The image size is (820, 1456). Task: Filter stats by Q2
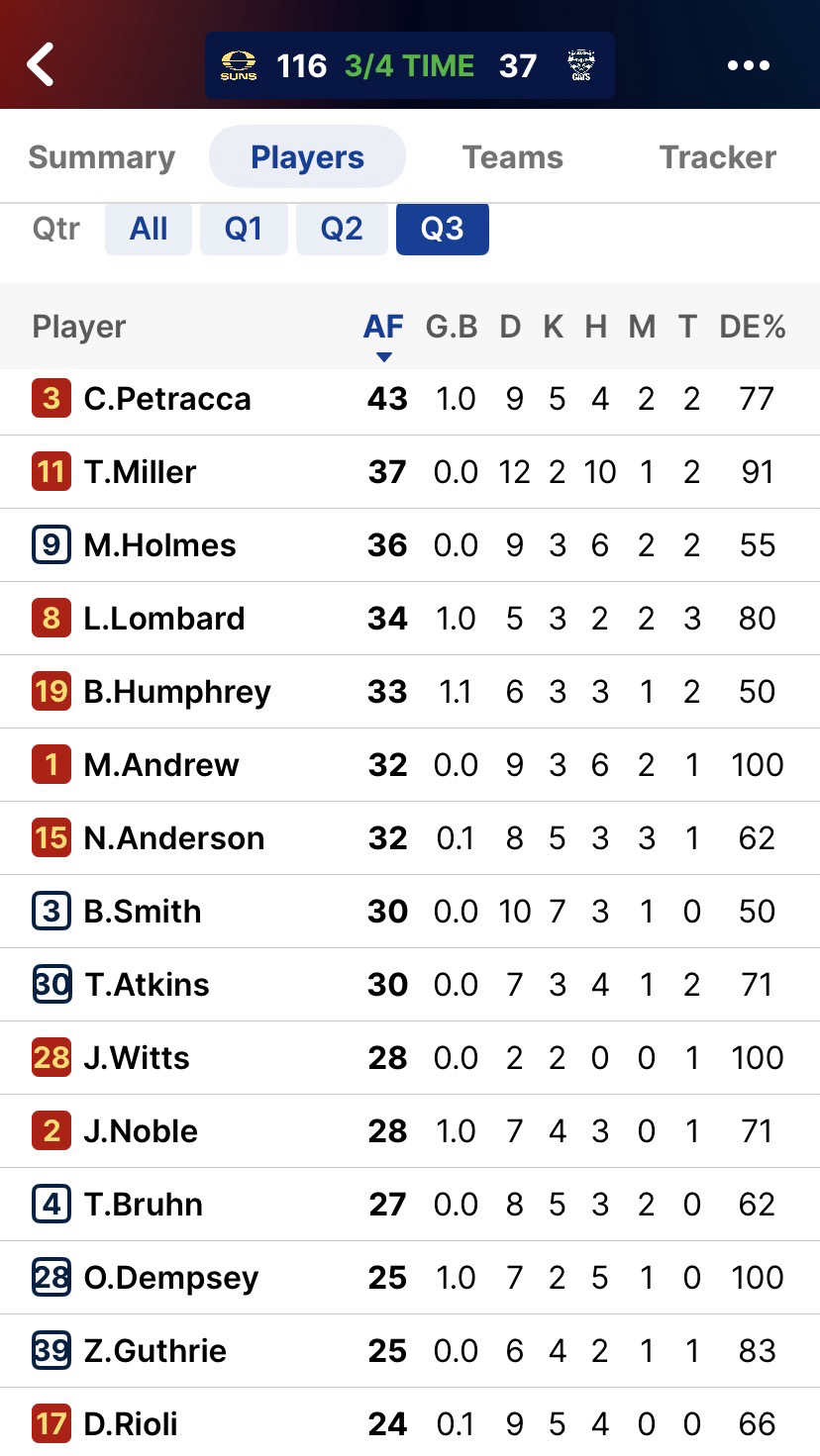pos(342,229)
